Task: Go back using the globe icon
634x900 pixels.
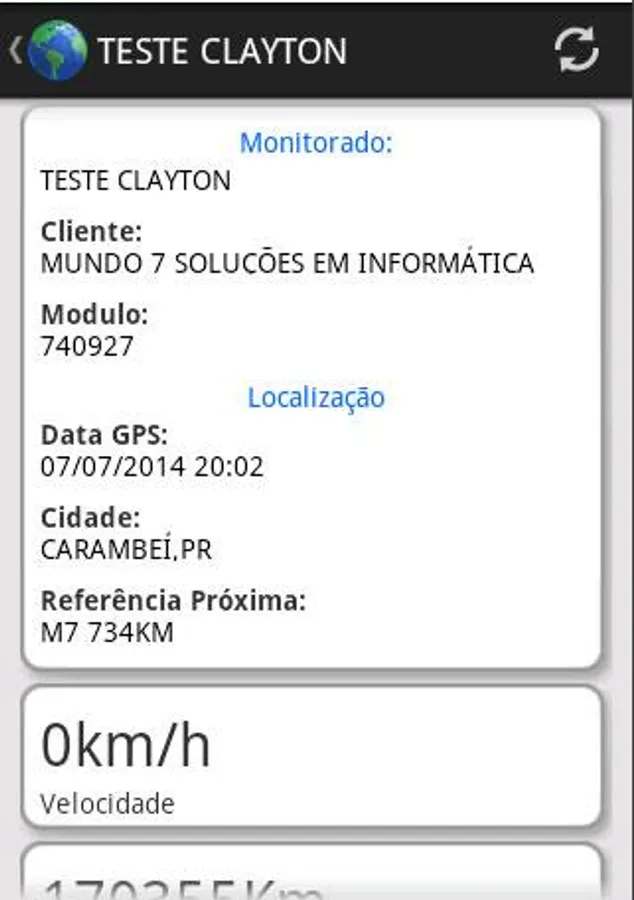Action: (x=56, y=50)
